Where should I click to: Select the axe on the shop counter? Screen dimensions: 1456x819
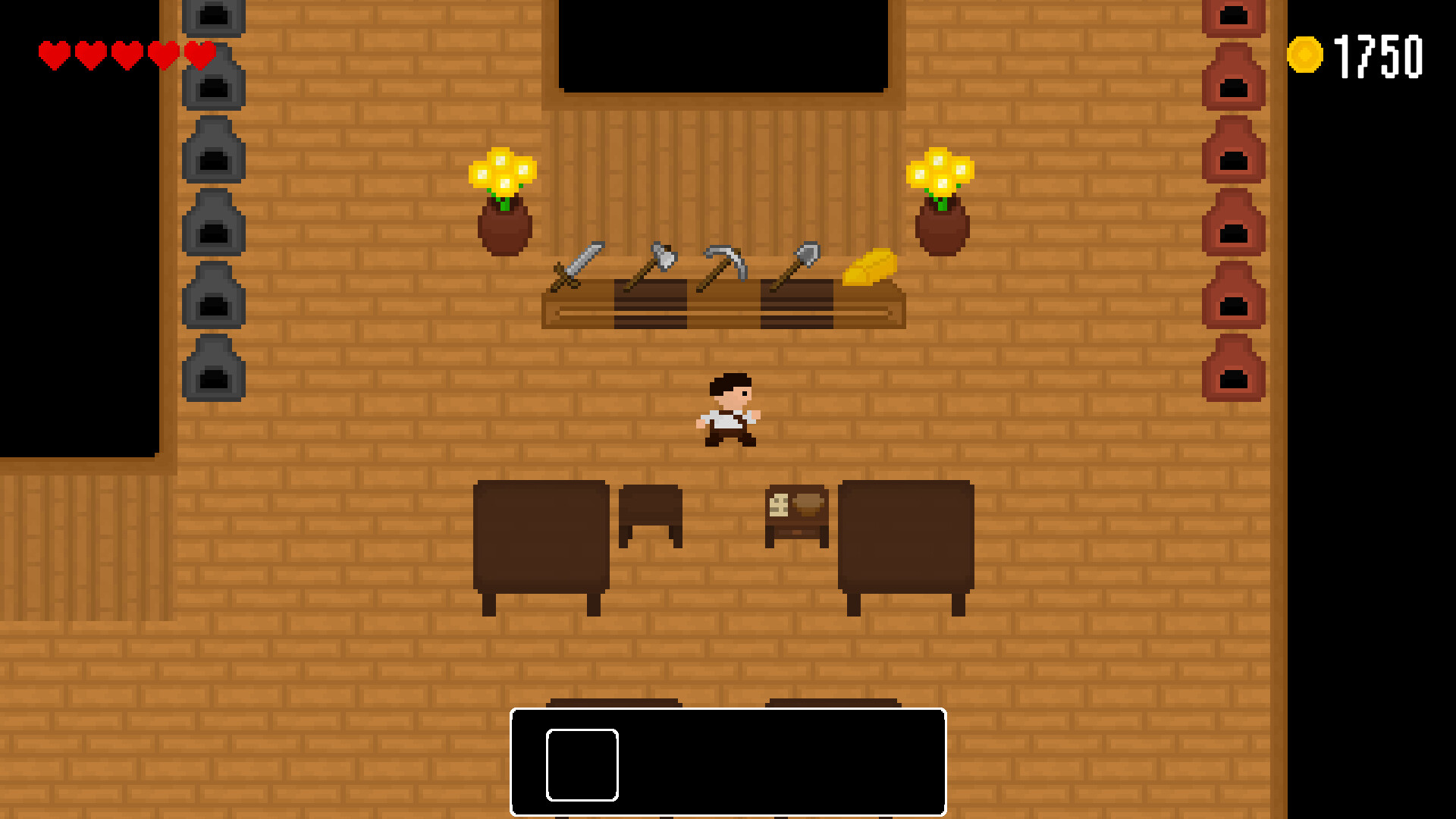[x=651, y=267]
